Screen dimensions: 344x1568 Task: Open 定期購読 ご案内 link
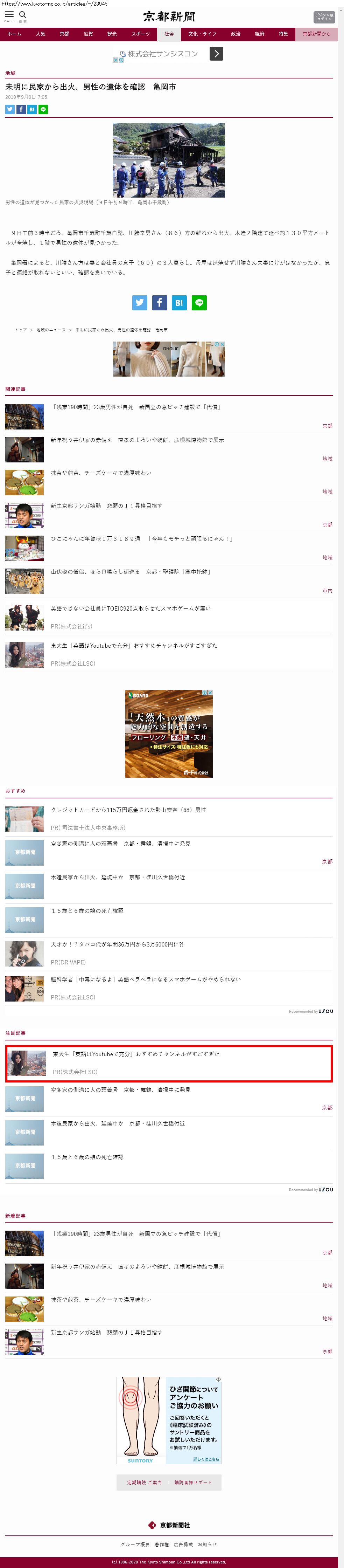pyautogui.click(x=144, y=1482)
